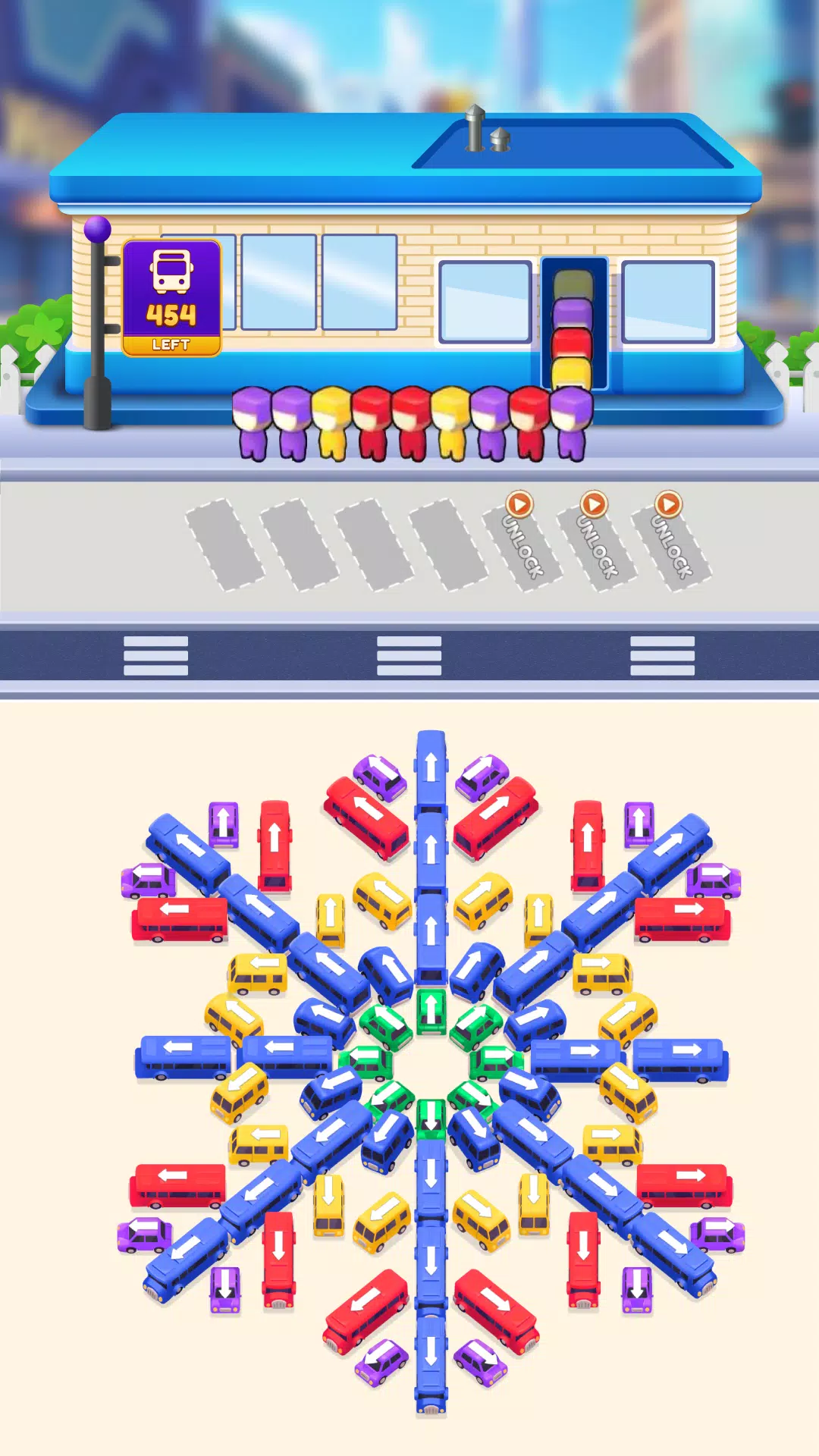
Task: Send out the green car with up arrow
Action: point(431,1010)
